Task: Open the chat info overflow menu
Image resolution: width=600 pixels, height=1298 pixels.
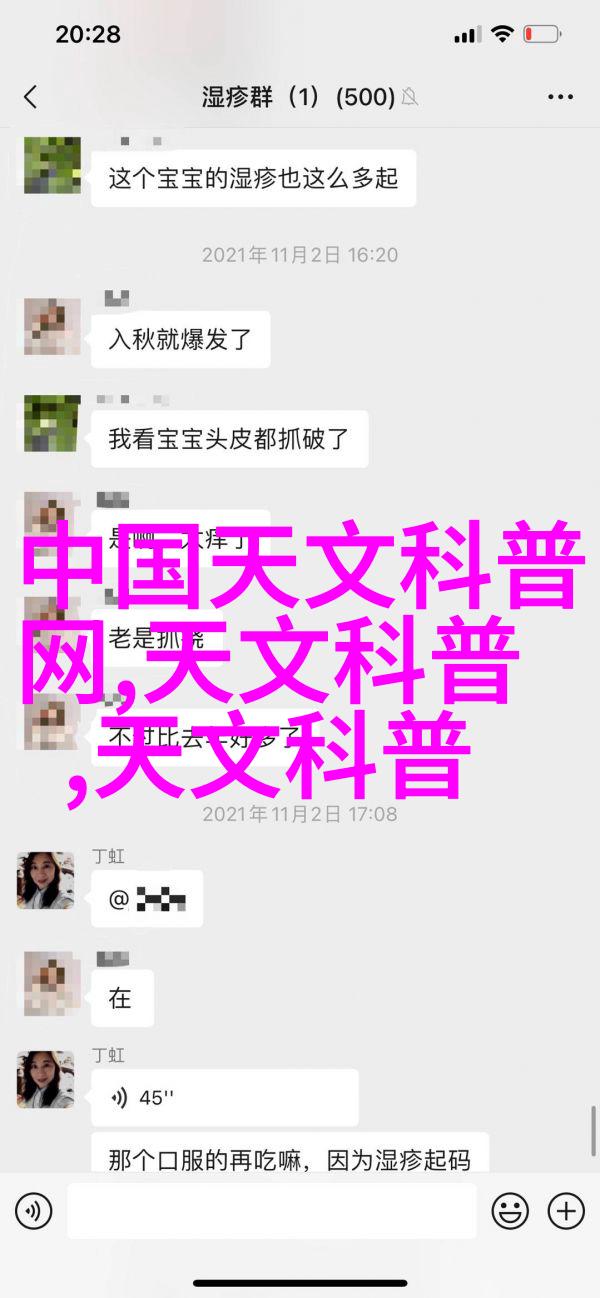Action: [x=561, y=97]
